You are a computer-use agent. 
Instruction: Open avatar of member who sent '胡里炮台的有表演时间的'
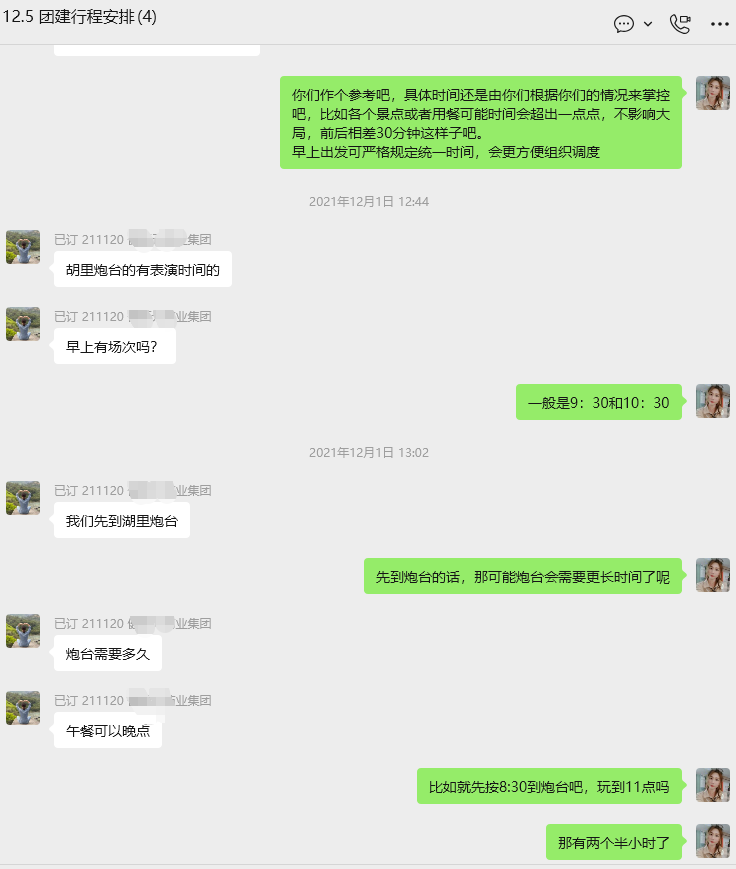tap(23, 247)
